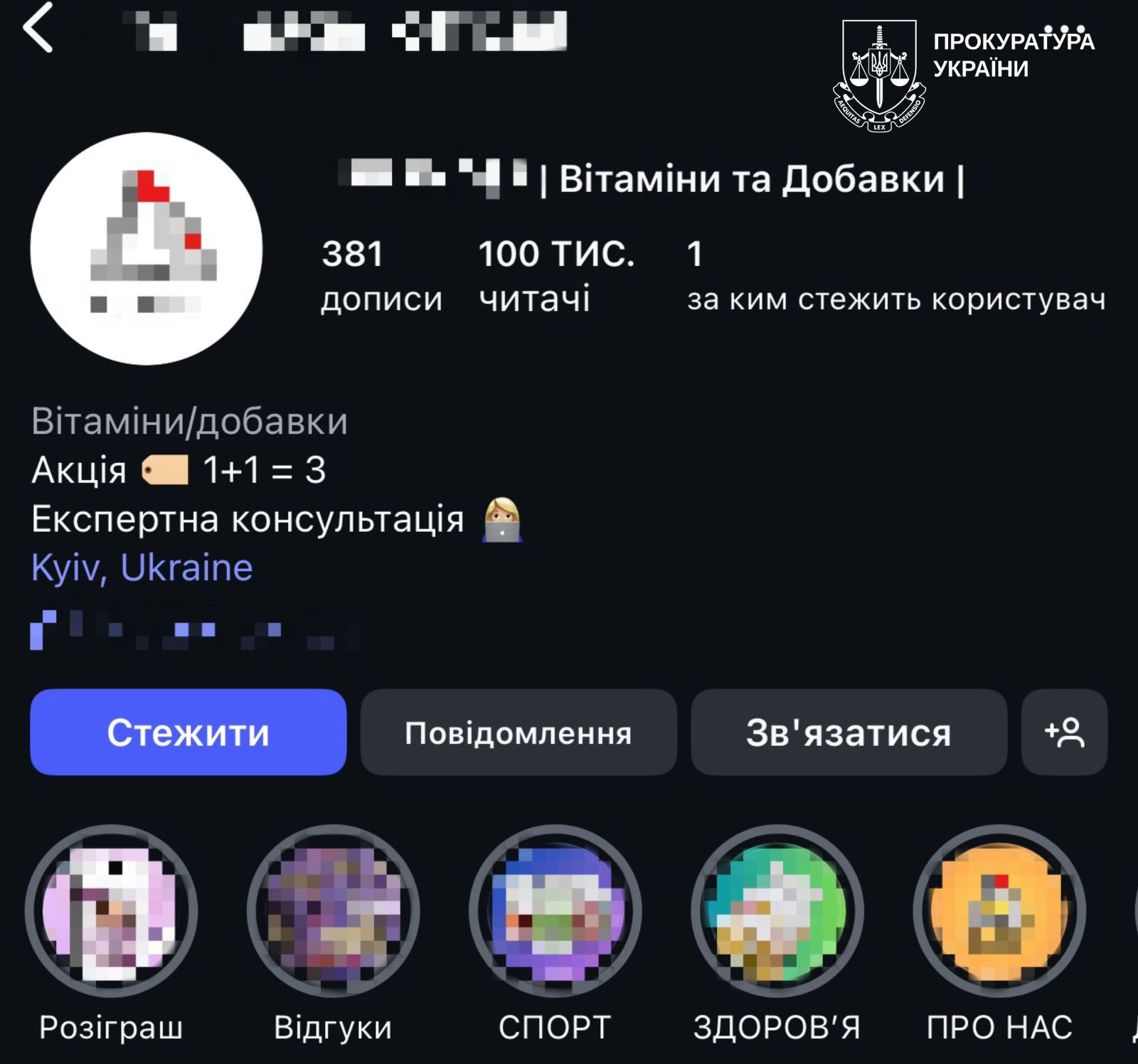The image size is (1138, 1064).
Task: Tap the Стежити follow button
Action: 188,732
